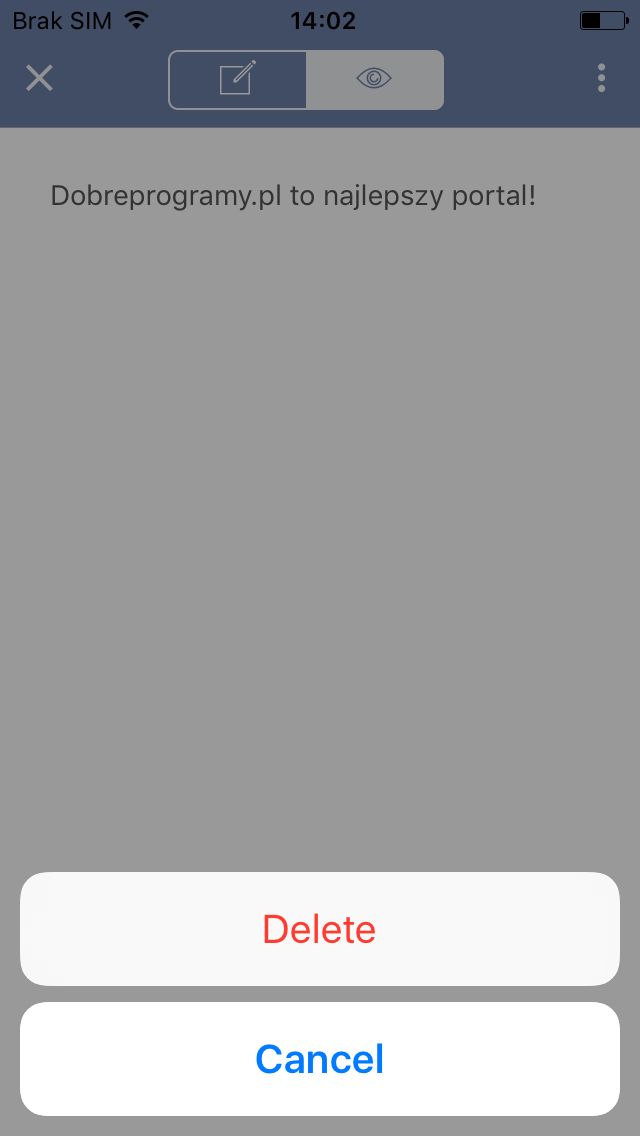
Task: Confirm deletion with the Delete button
Action: (320, 929)
